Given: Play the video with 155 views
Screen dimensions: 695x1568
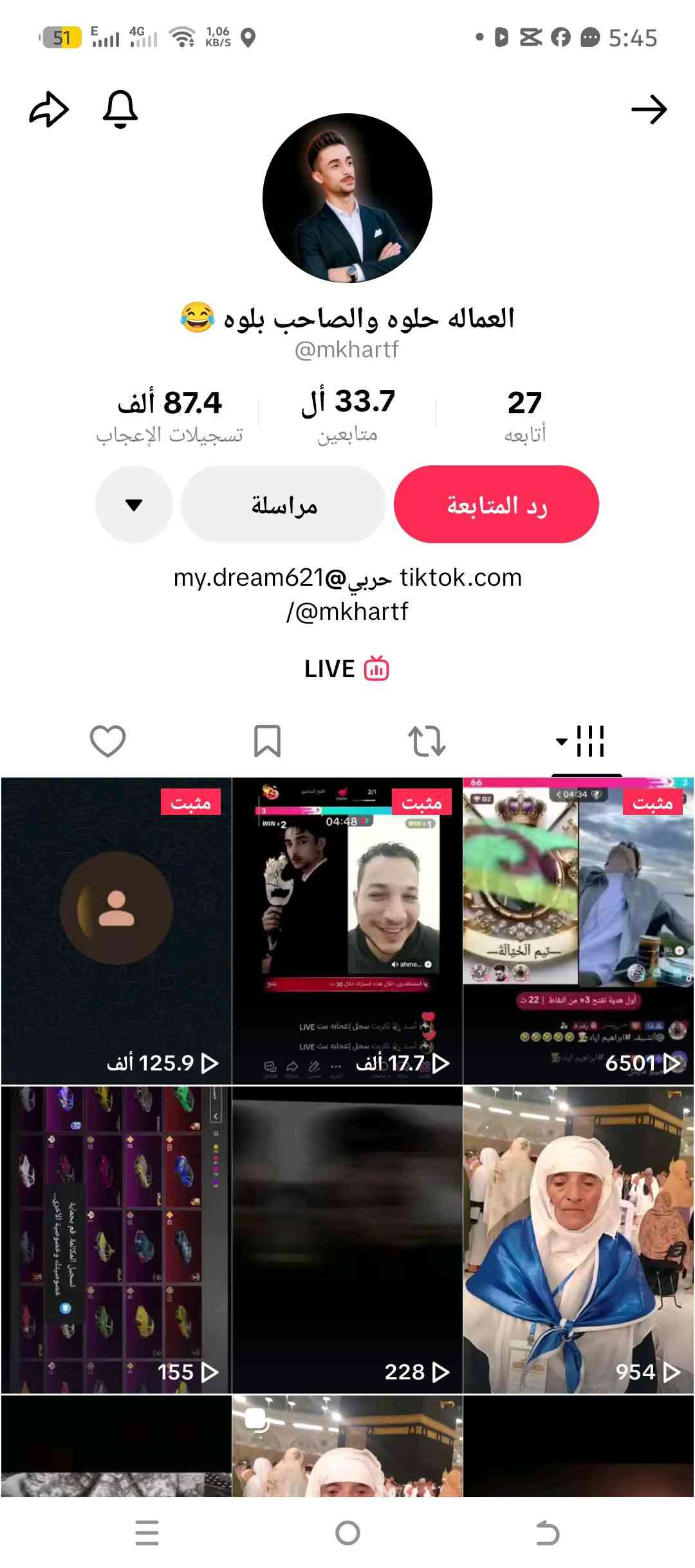Looking at the screenshot, I should pos(116,1239).
